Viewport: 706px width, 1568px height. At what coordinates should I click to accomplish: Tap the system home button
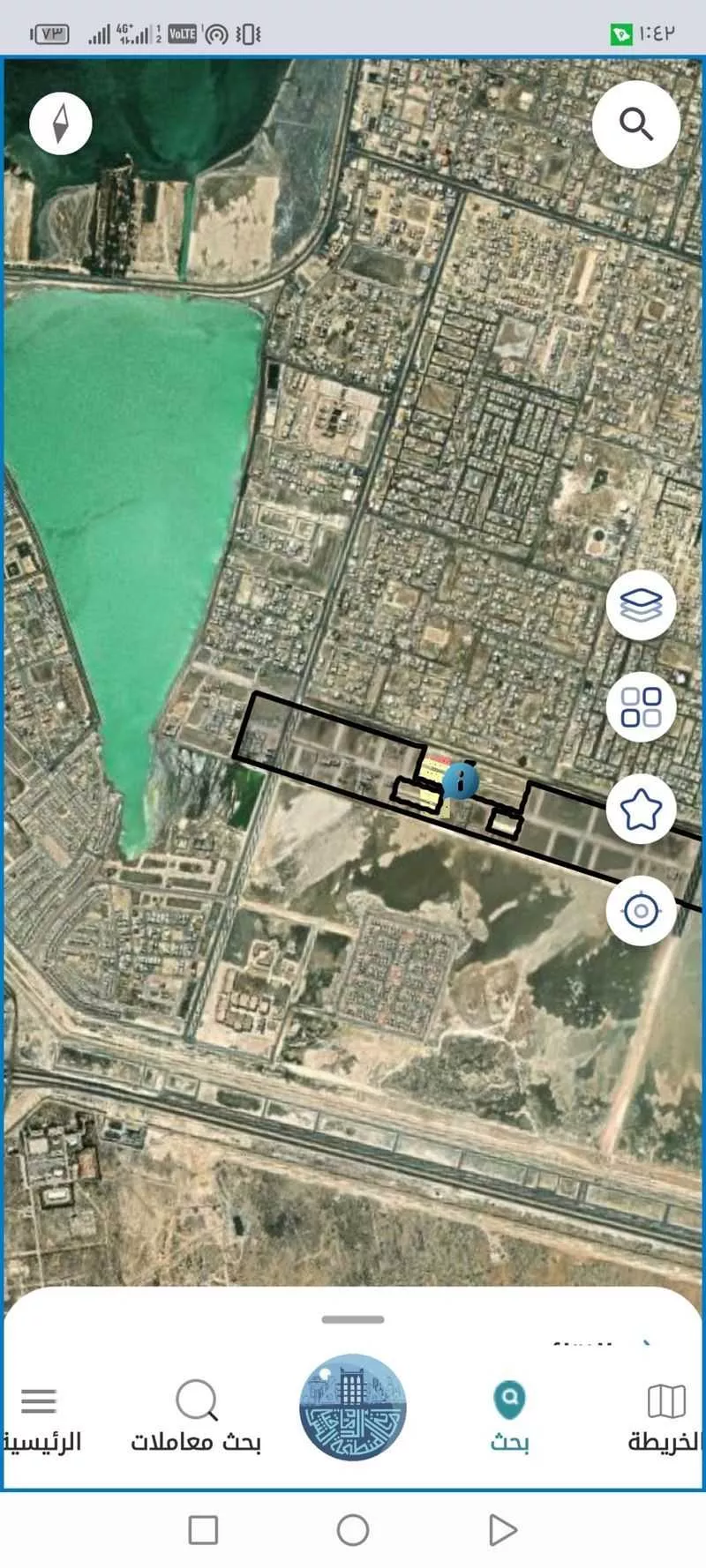pos(353,1530)
